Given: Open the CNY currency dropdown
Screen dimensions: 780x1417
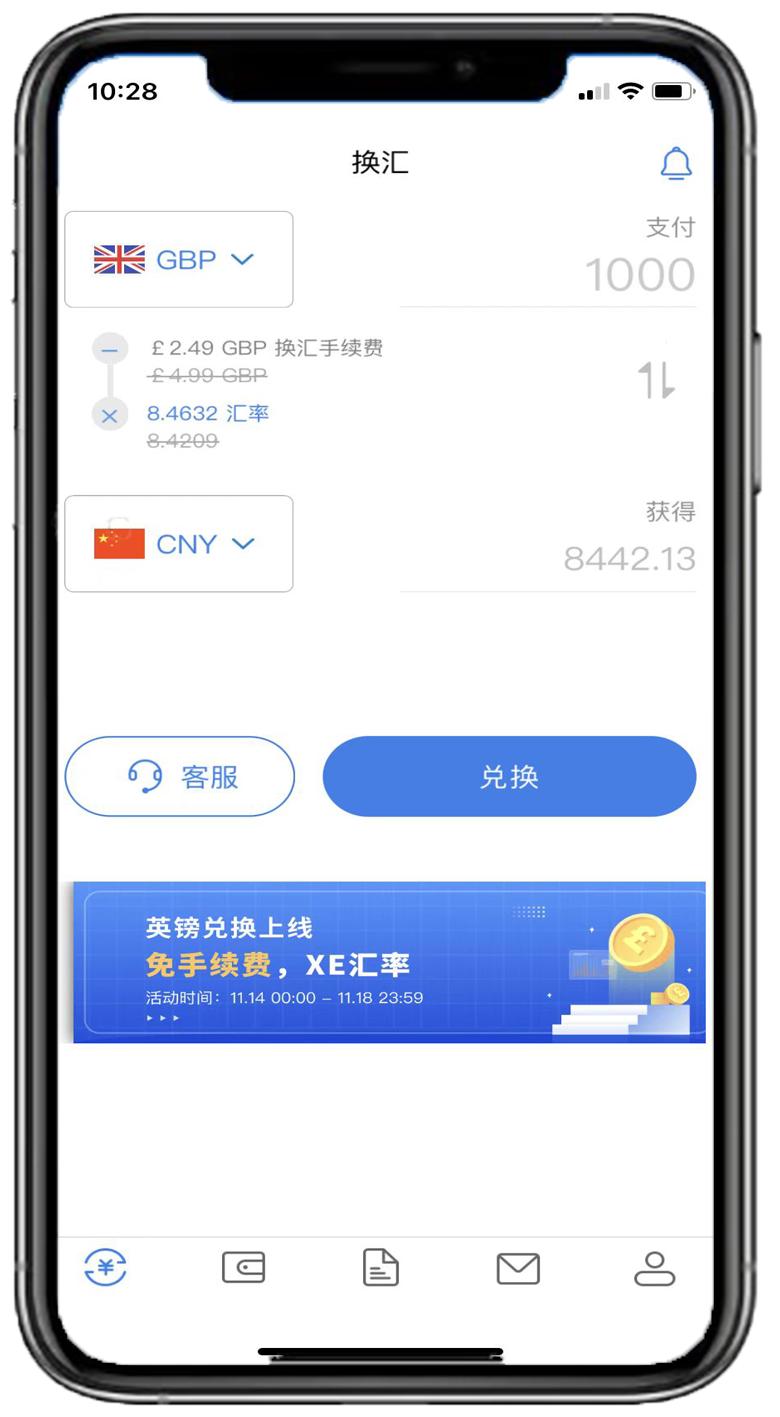Looking at the screenshot, I should click(179, 544).
